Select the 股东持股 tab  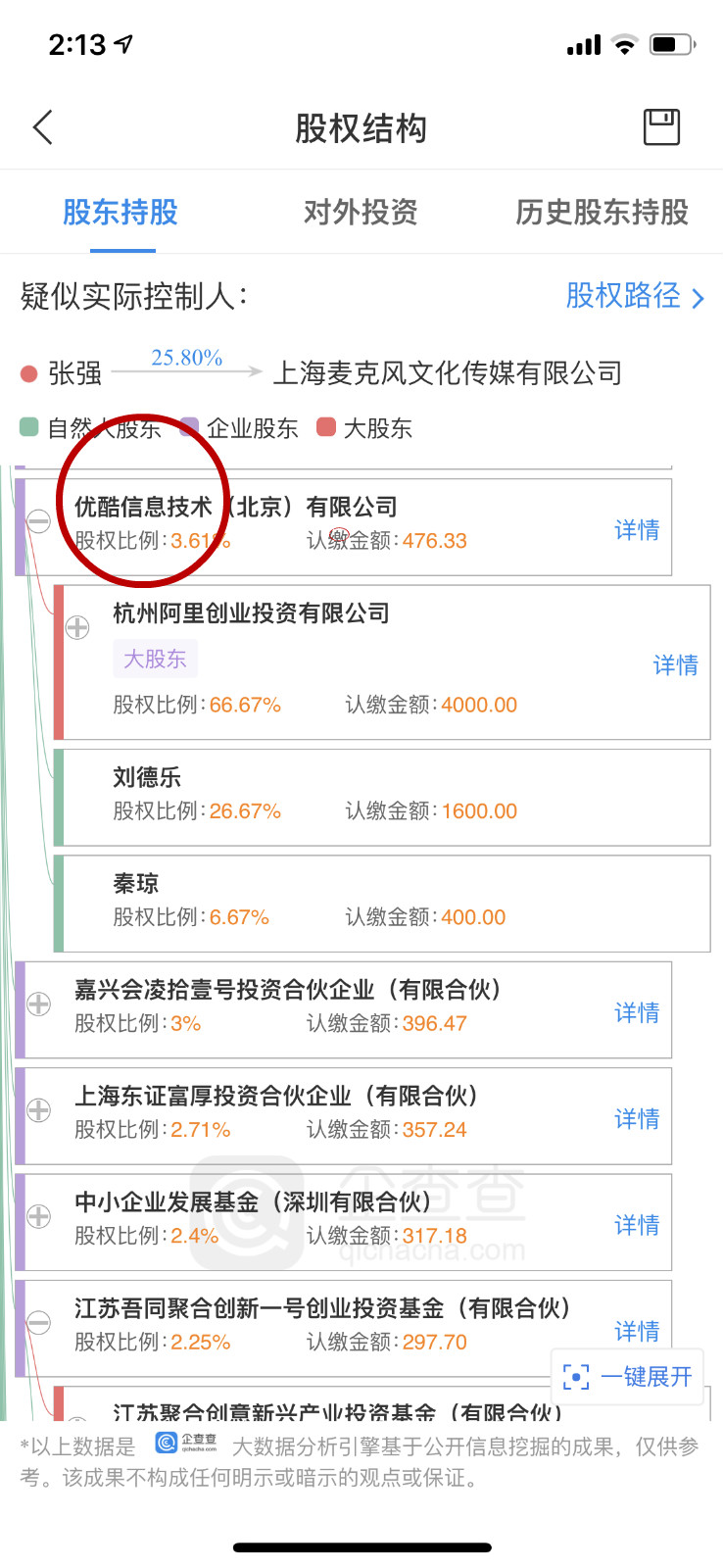120,212
